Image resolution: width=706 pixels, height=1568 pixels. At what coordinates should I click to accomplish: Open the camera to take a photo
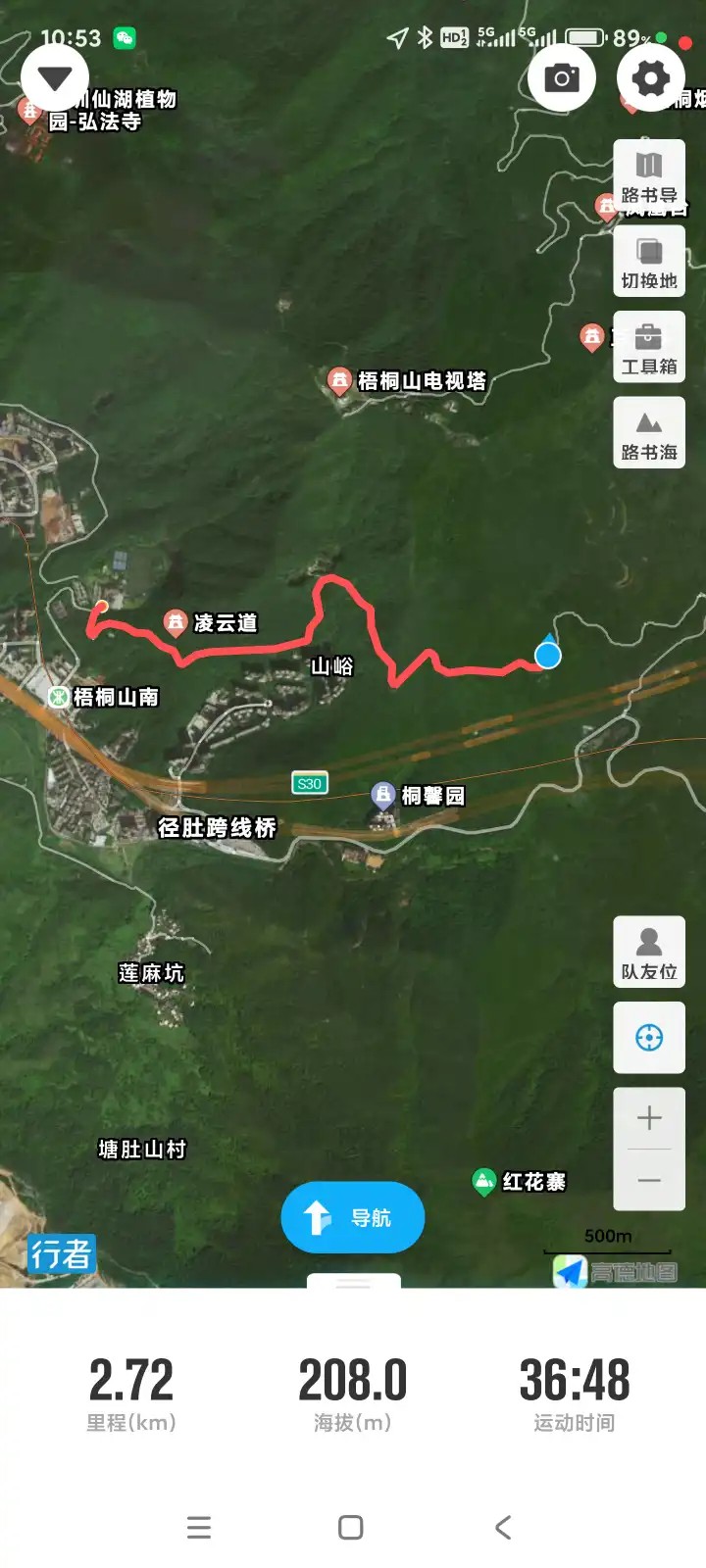coord(562,77)
